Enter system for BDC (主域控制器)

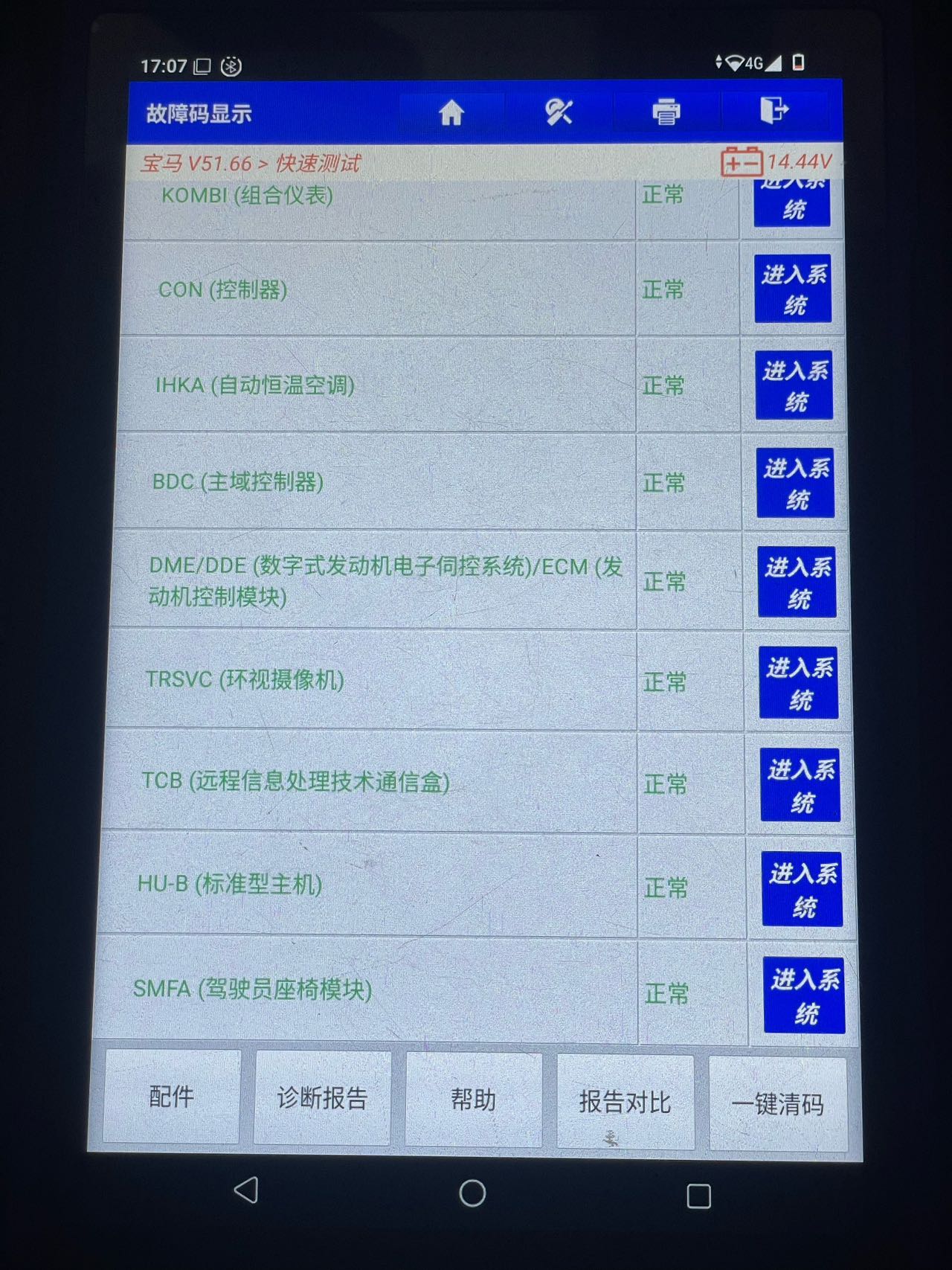coord(796,482)
